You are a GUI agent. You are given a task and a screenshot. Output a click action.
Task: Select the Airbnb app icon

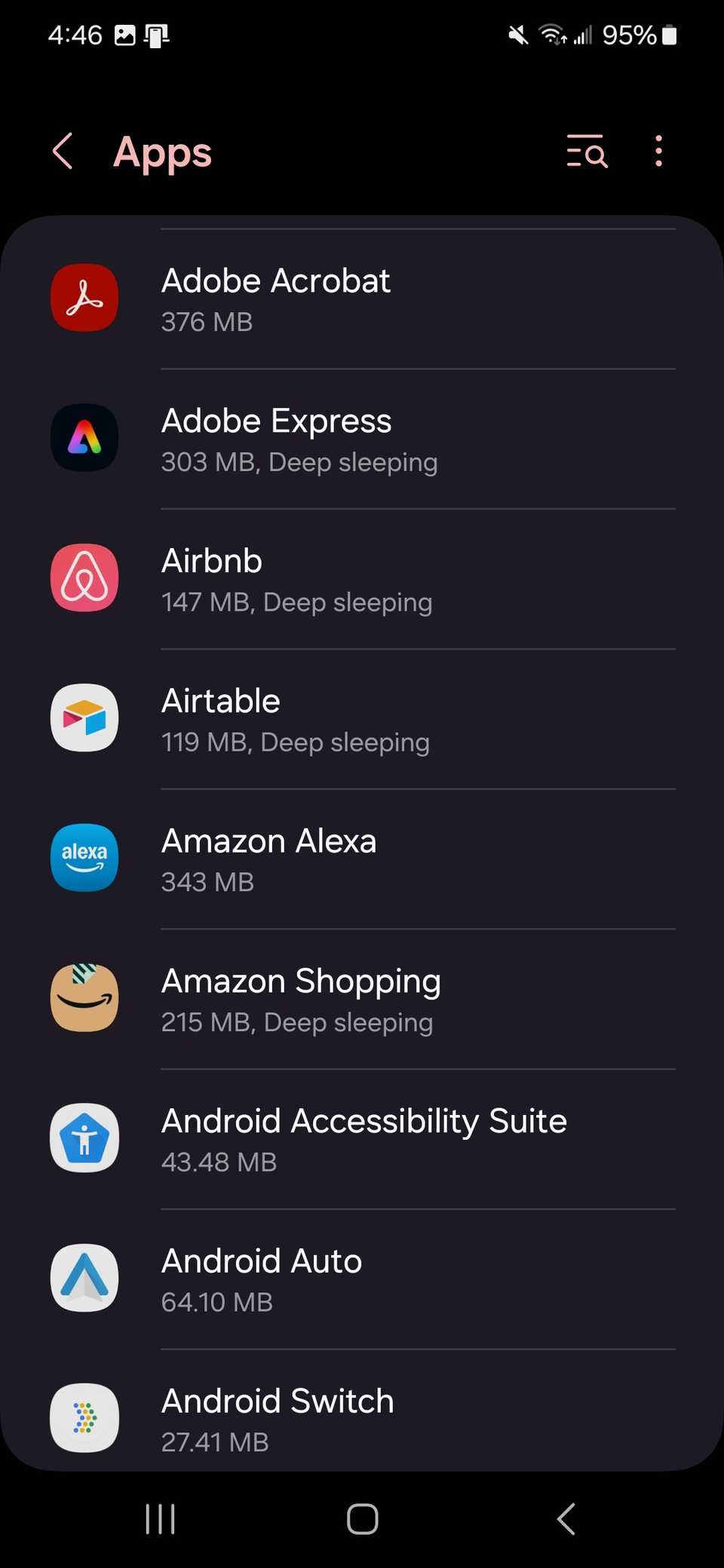[x=84, y=577]
